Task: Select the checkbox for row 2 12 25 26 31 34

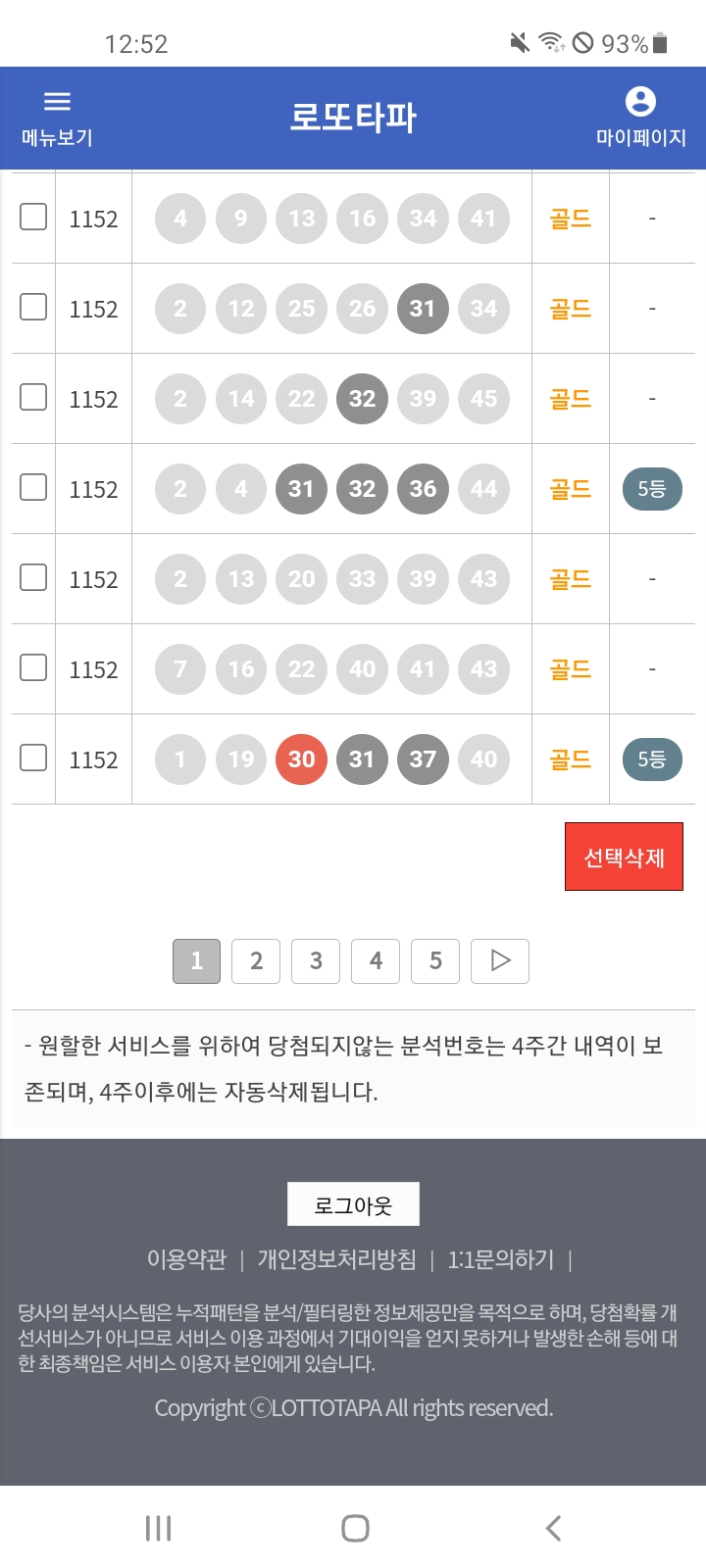Action: [33, 307]
